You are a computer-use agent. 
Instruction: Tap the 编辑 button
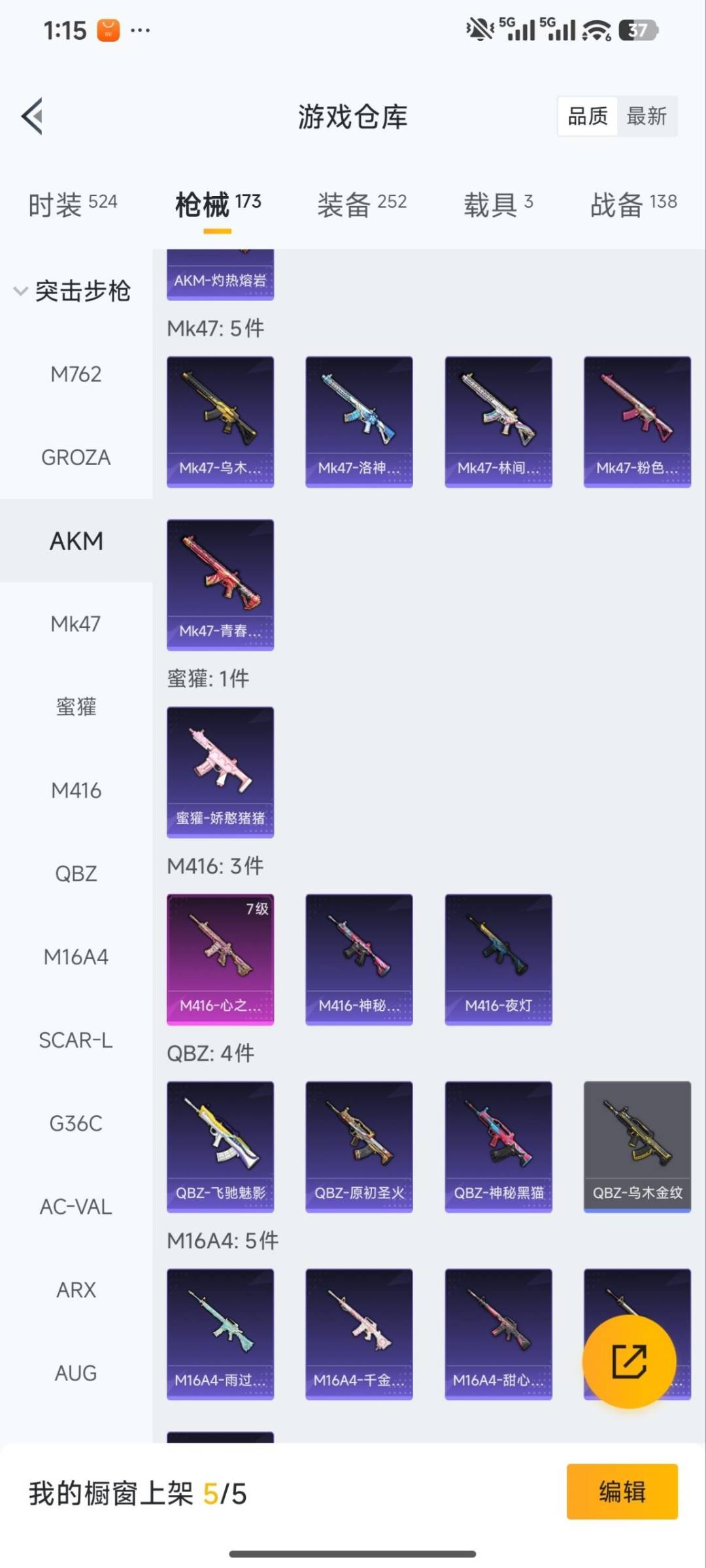click(x=622, y=1492)
